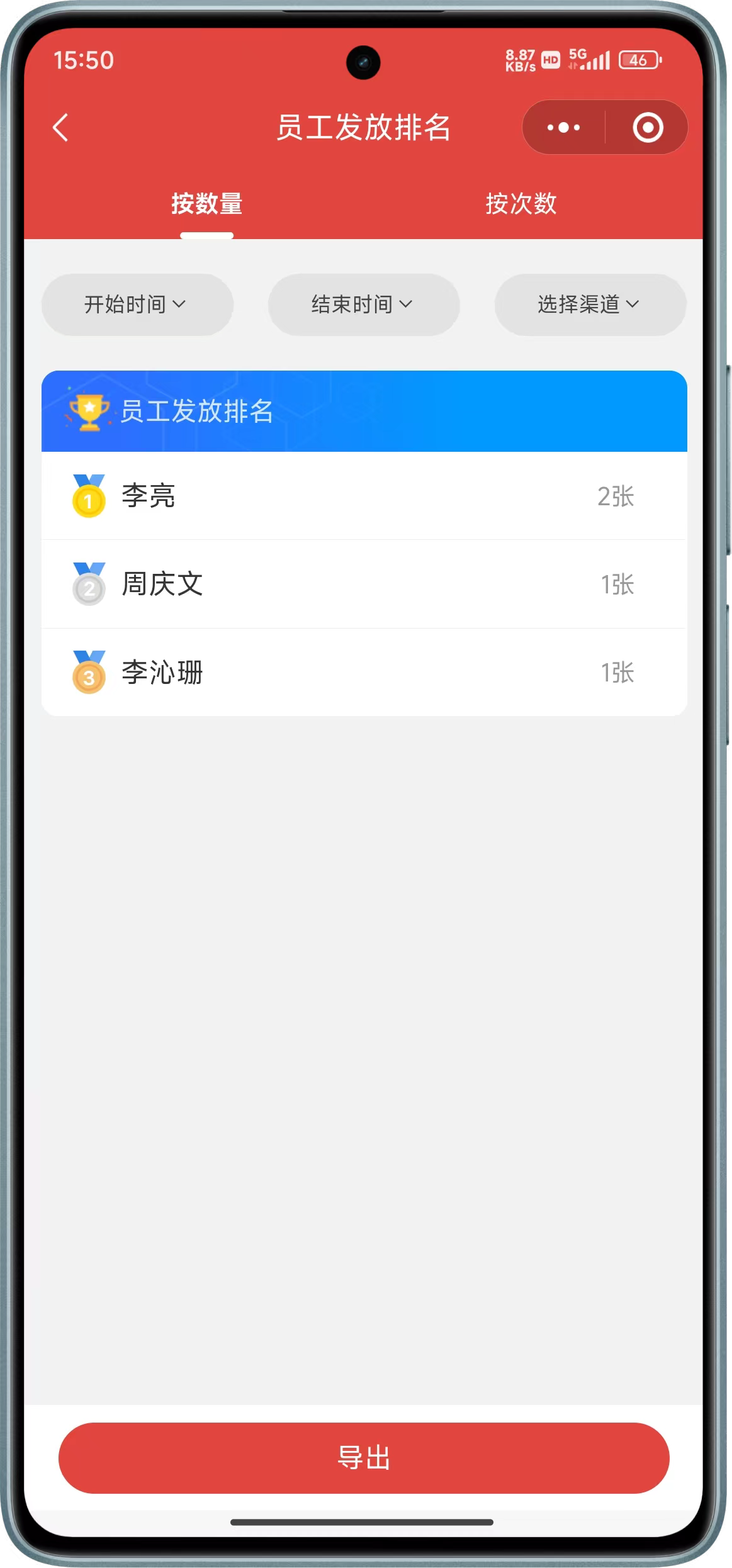Go back from 员工发放排名 page
Image resolution: width=732 pixels, height=1568 pixels.
pyautogui.click(x=60, y=128)
